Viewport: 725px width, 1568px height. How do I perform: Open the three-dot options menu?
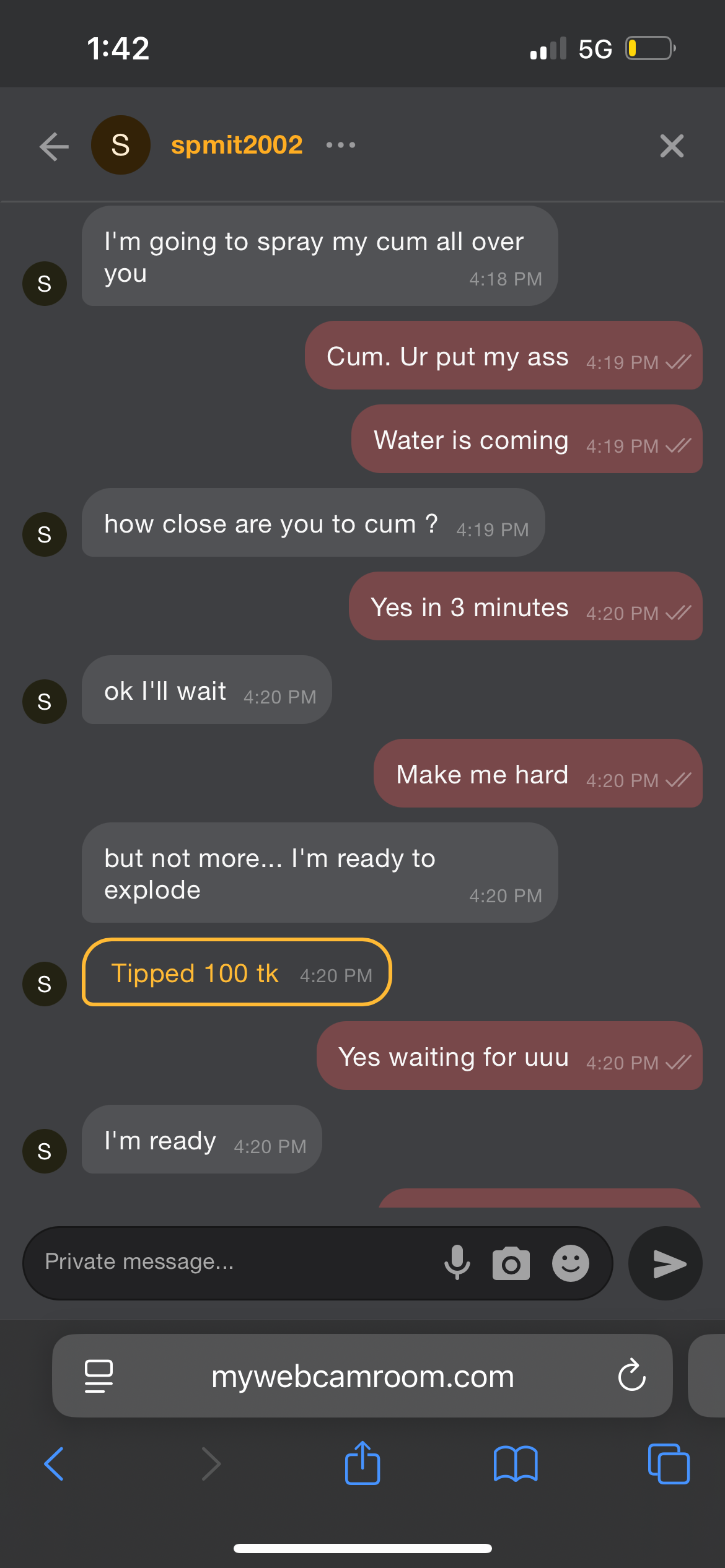coord(341,145)
